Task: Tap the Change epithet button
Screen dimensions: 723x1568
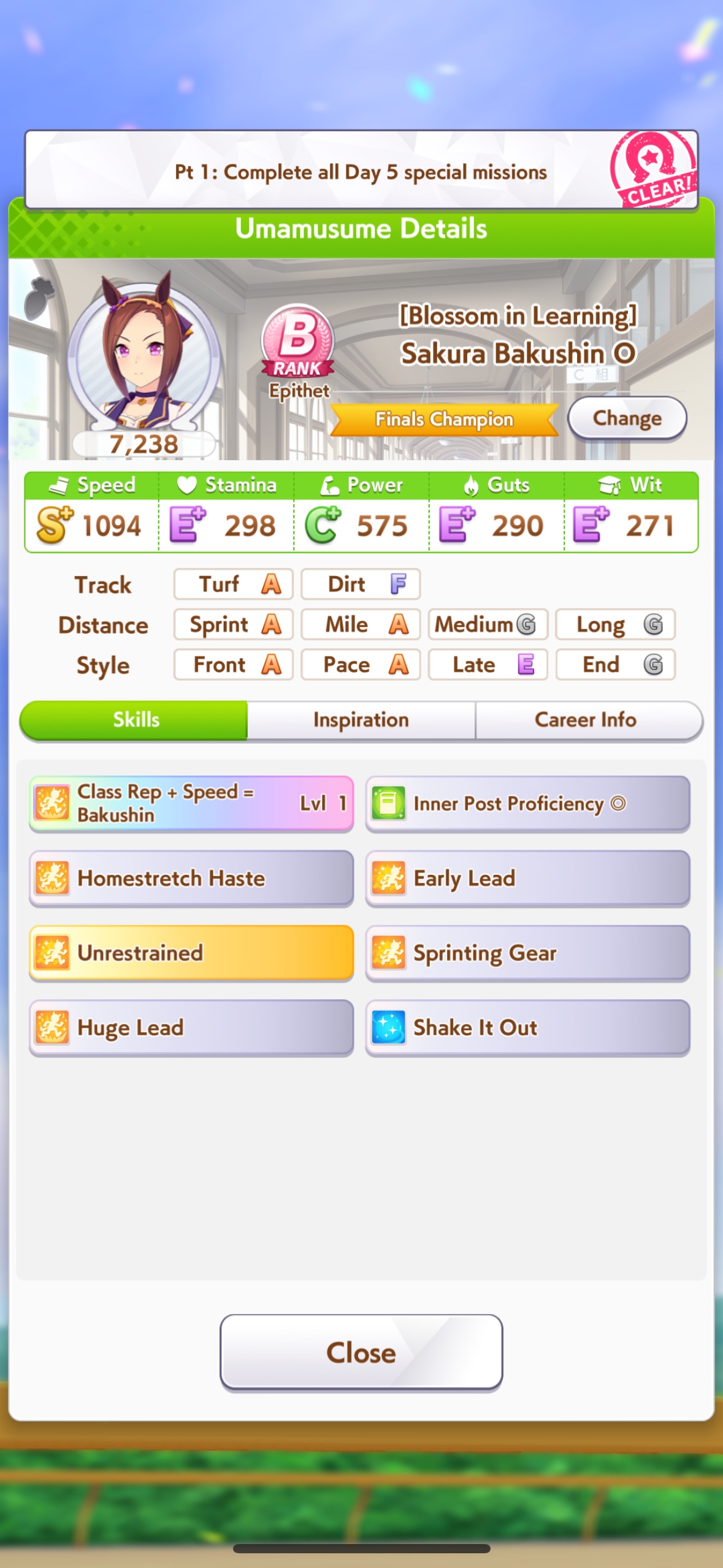Action: click(x=627, y=418)
